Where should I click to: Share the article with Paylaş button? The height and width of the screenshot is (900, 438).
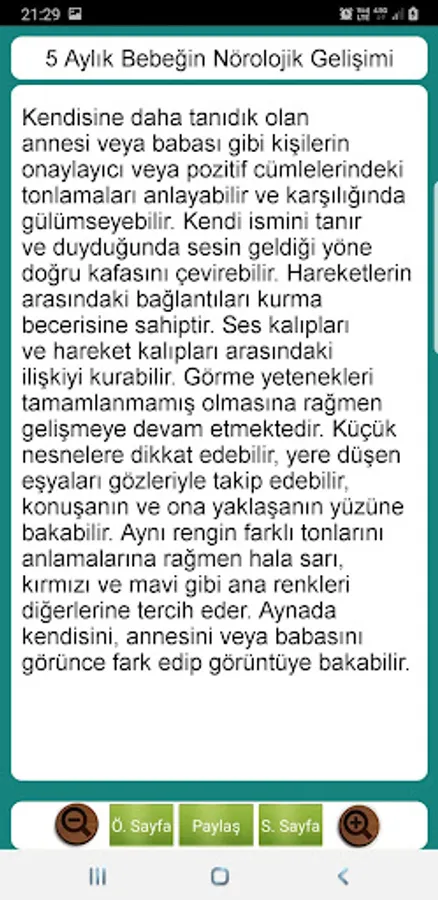pyautogui.click(x=216, y=825)
